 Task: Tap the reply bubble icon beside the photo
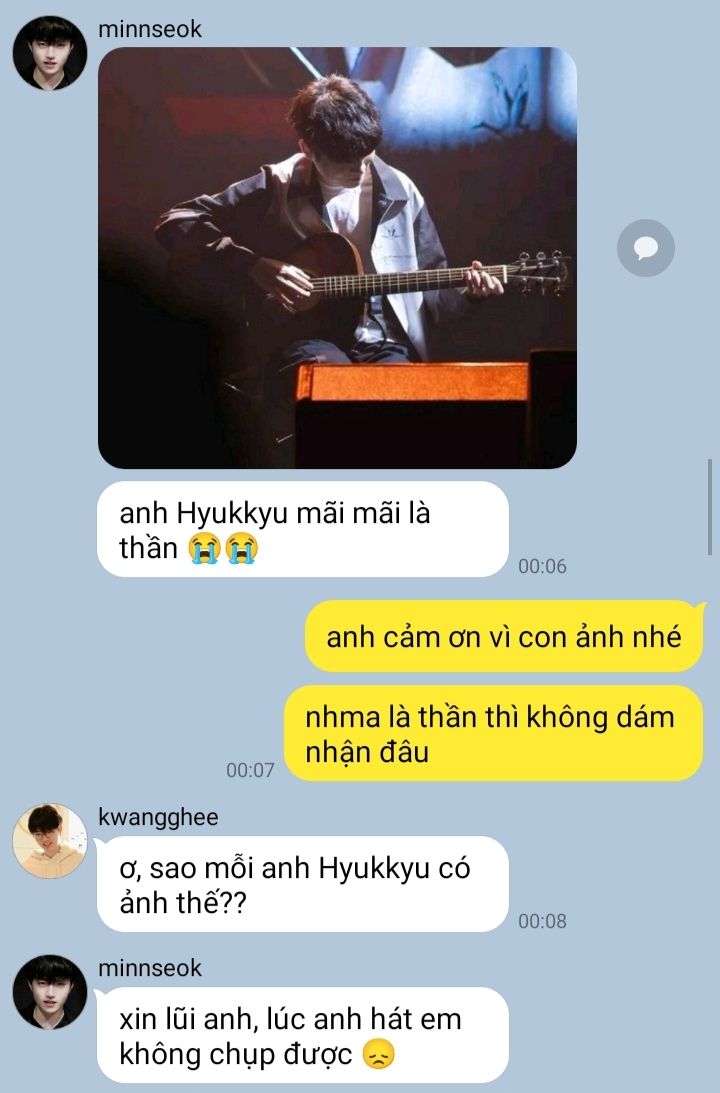(645, 248)
